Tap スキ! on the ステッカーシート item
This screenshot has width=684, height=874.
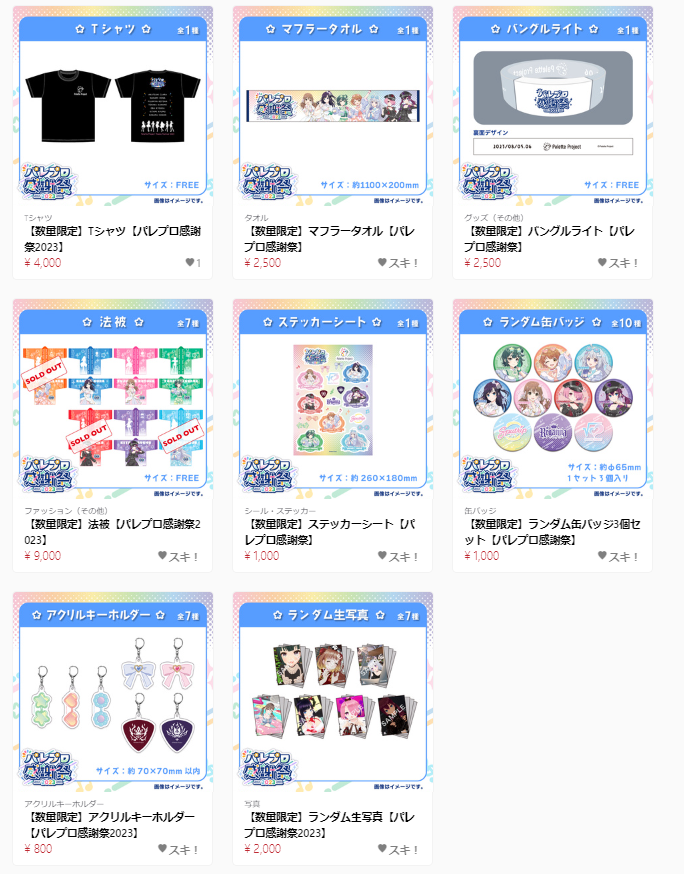click(x=398, y=556)
